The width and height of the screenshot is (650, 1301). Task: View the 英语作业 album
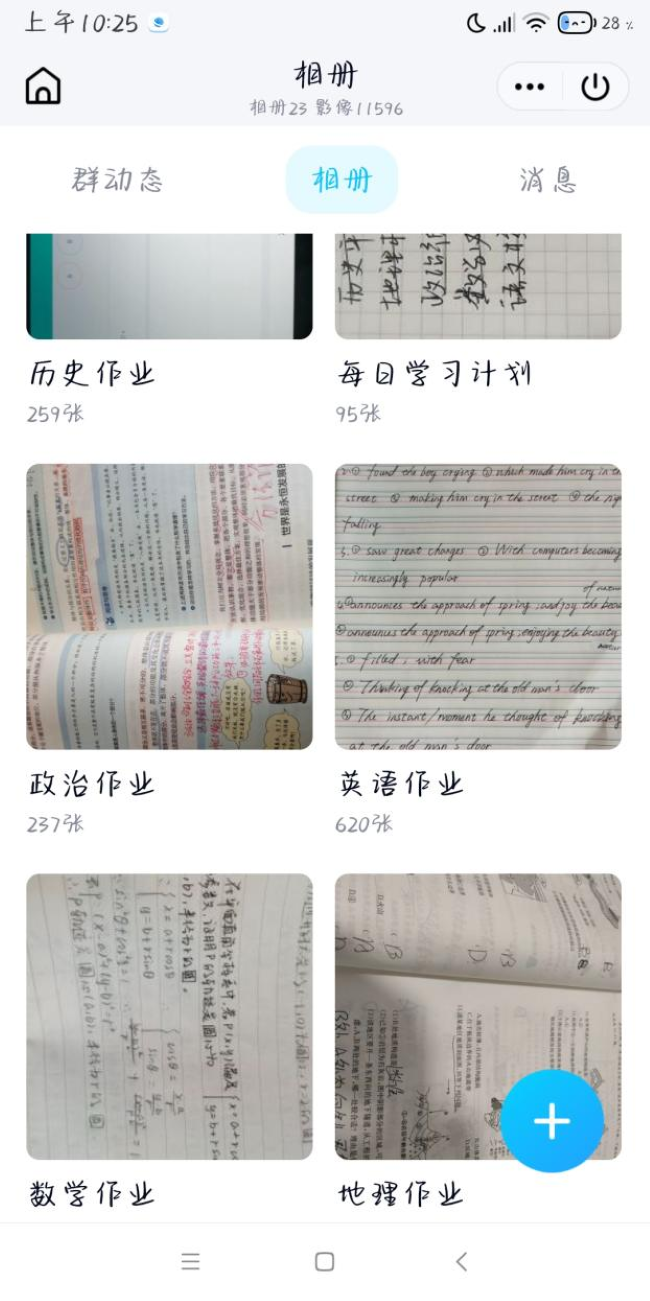[477, 606]
